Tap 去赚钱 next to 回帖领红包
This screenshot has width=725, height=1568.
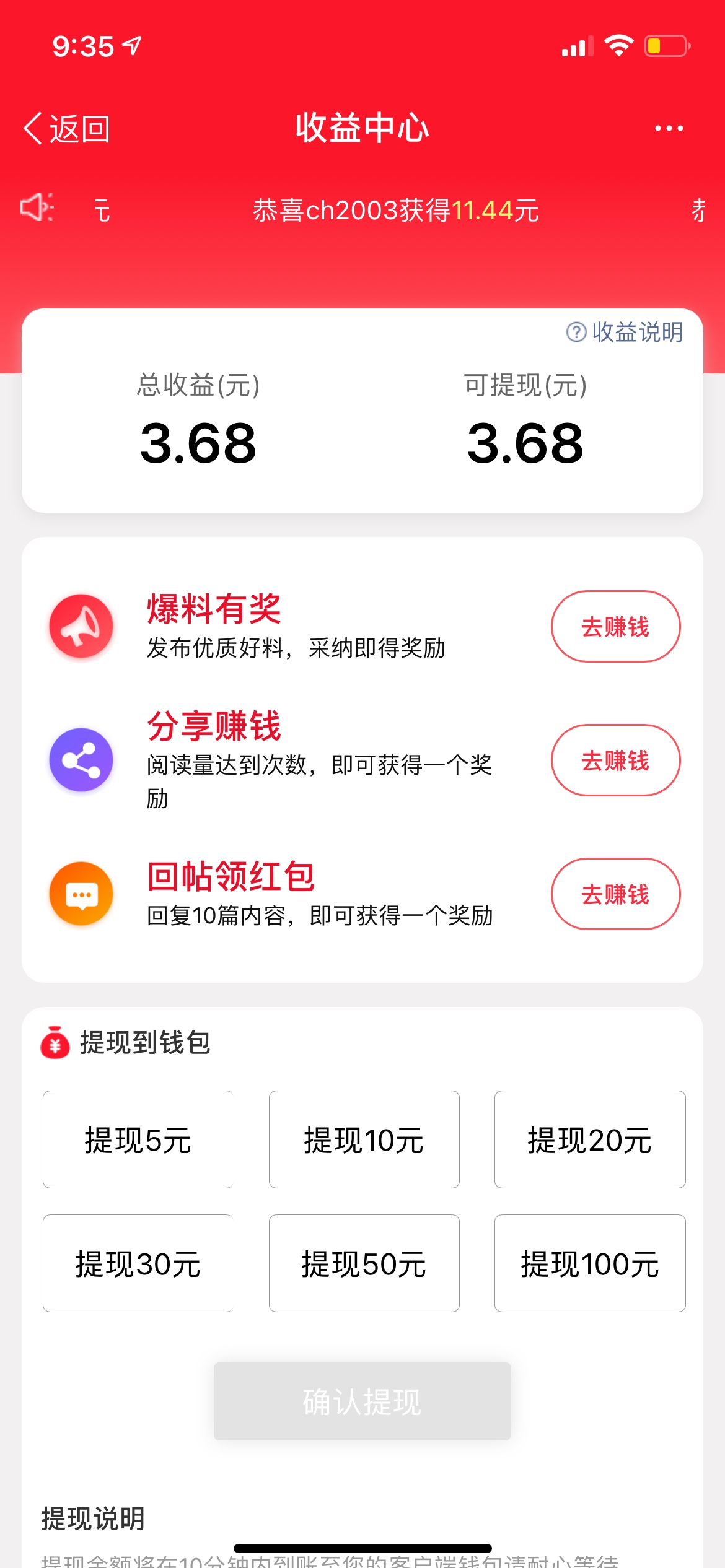(x=615, y=894)
